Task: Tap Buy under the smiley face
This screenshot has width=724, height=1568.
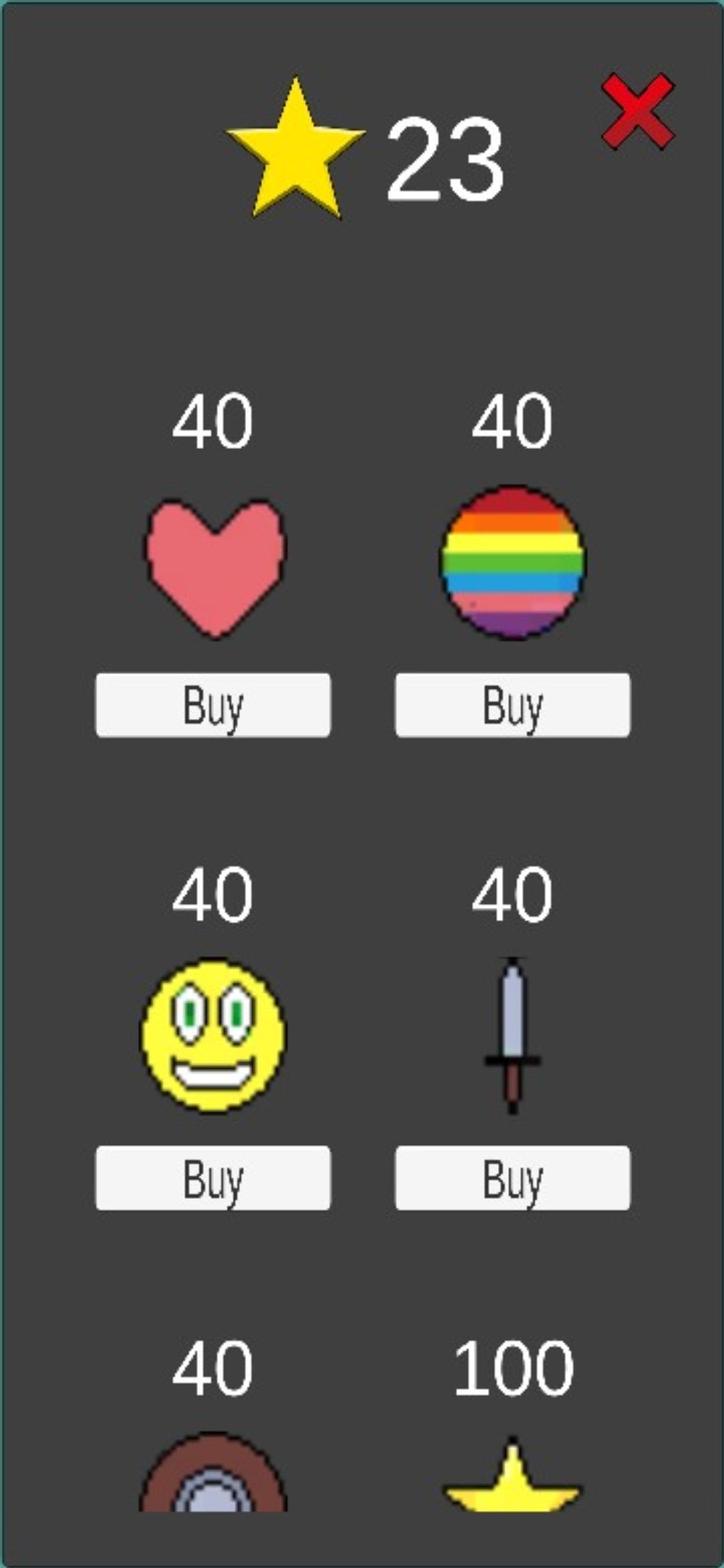Action: coord(213,1178)
